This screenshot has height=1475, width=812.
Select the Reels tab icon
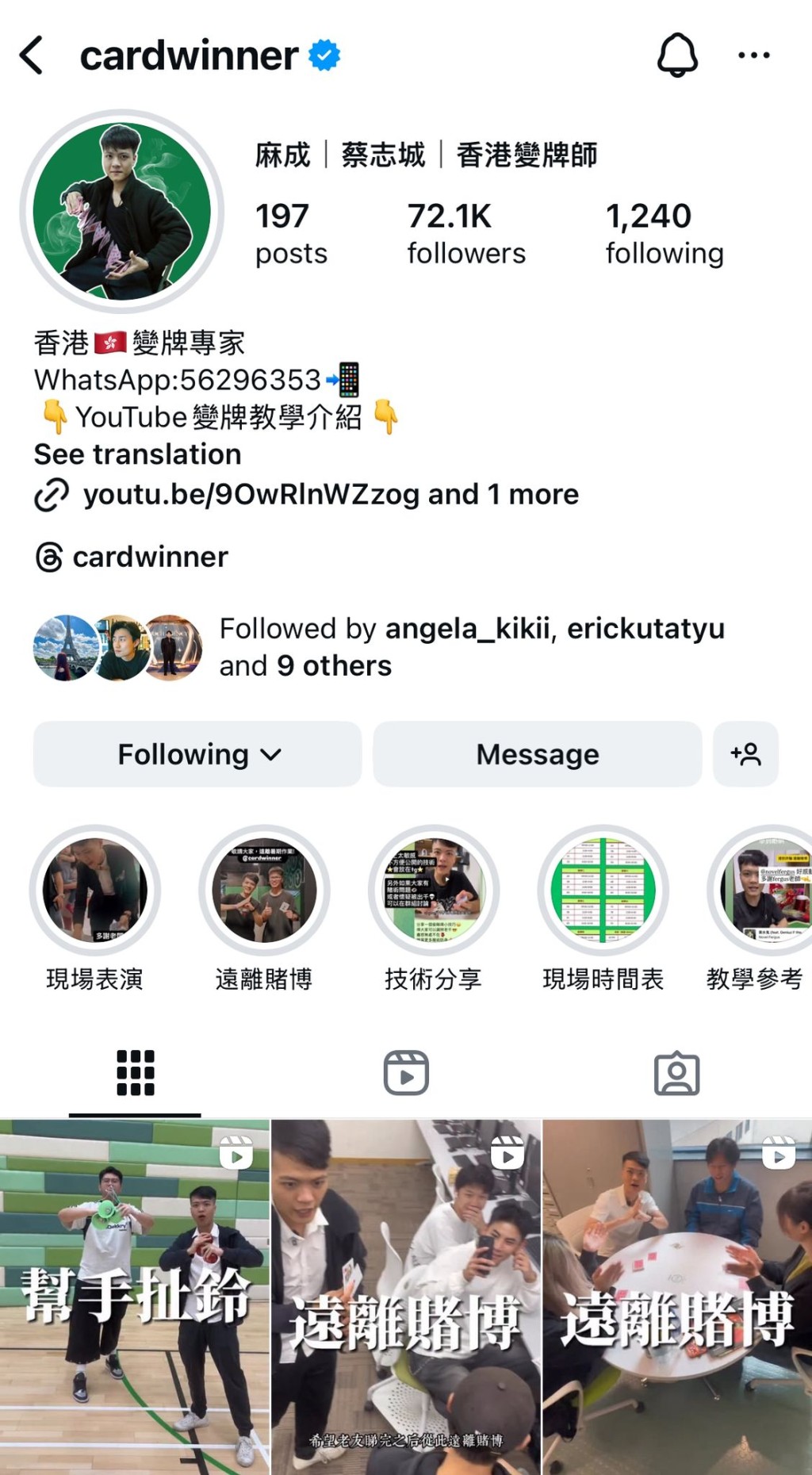(405, 1072)
